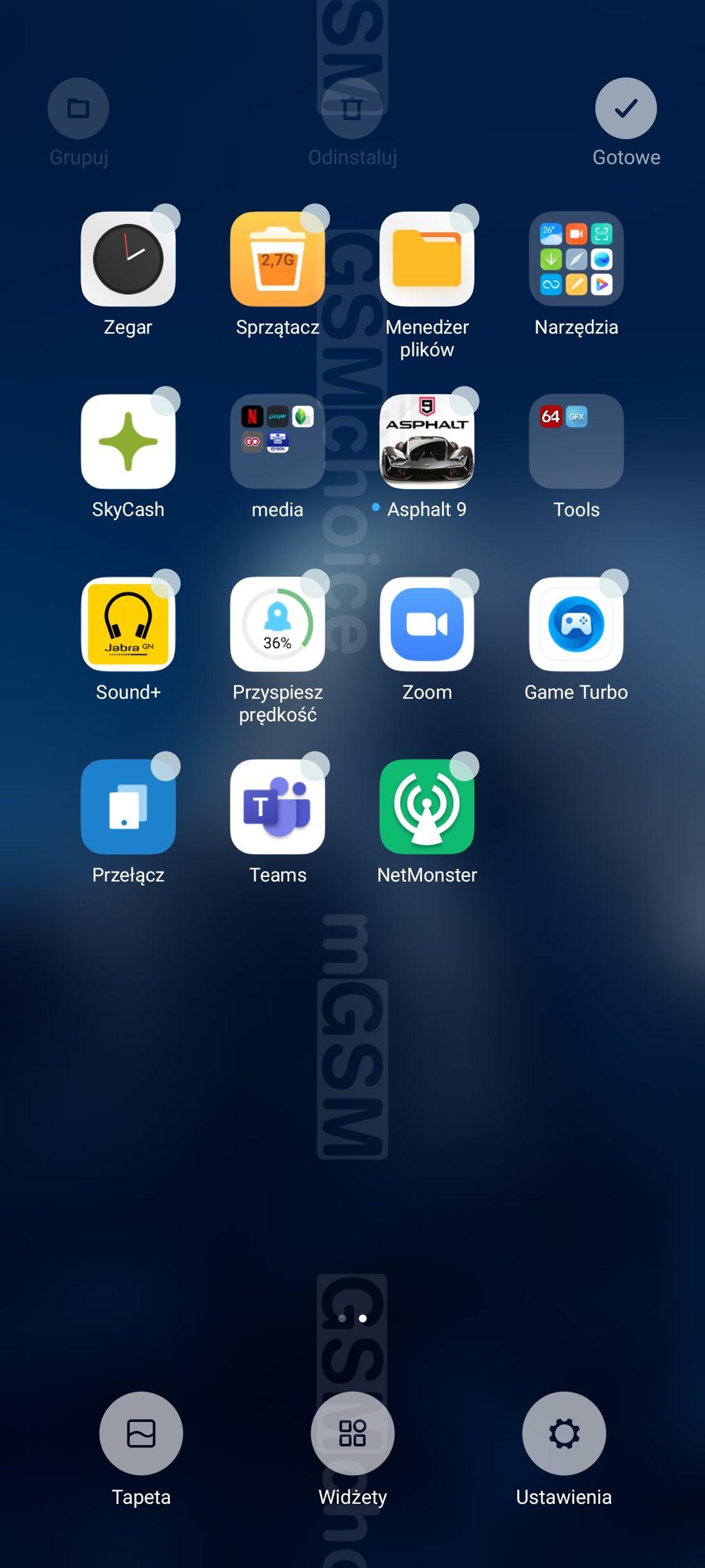Screen dimensions: 705x1568
Task: Select the Teams app icon
Action: coord(277,807)
